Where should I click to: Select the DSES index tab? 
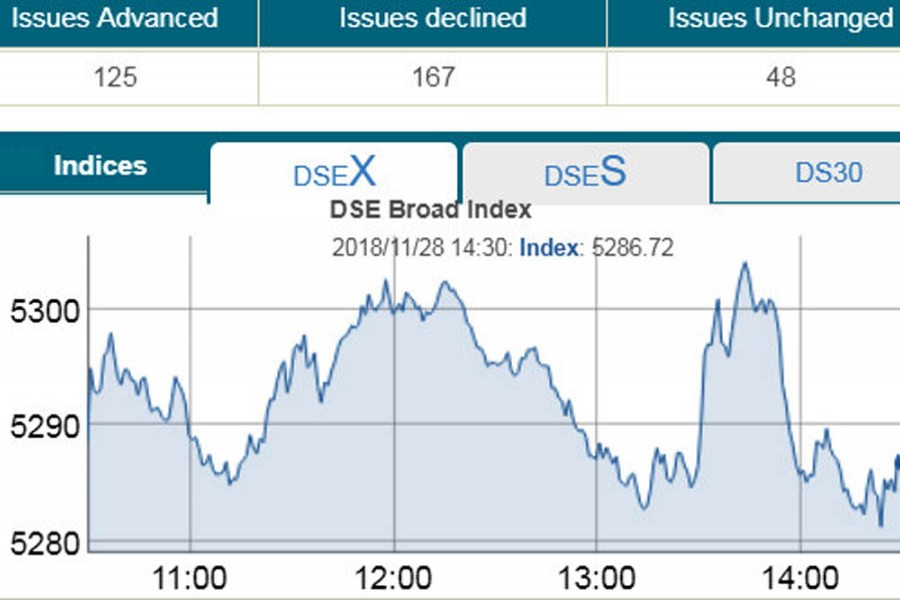[x=585, y=173]
